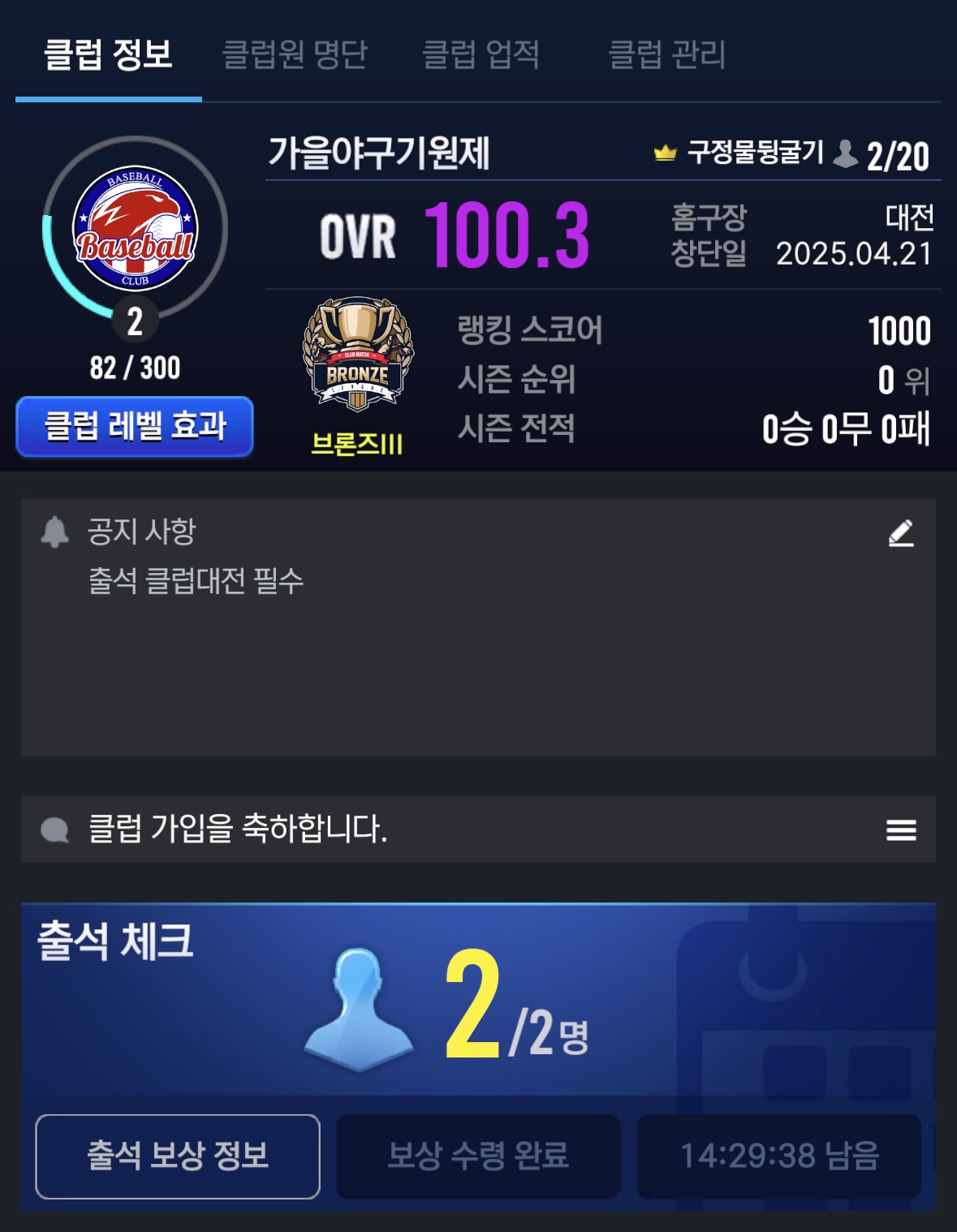
Task: Select the 클럽 정보 tab
Action: click(x=108, y=55)
